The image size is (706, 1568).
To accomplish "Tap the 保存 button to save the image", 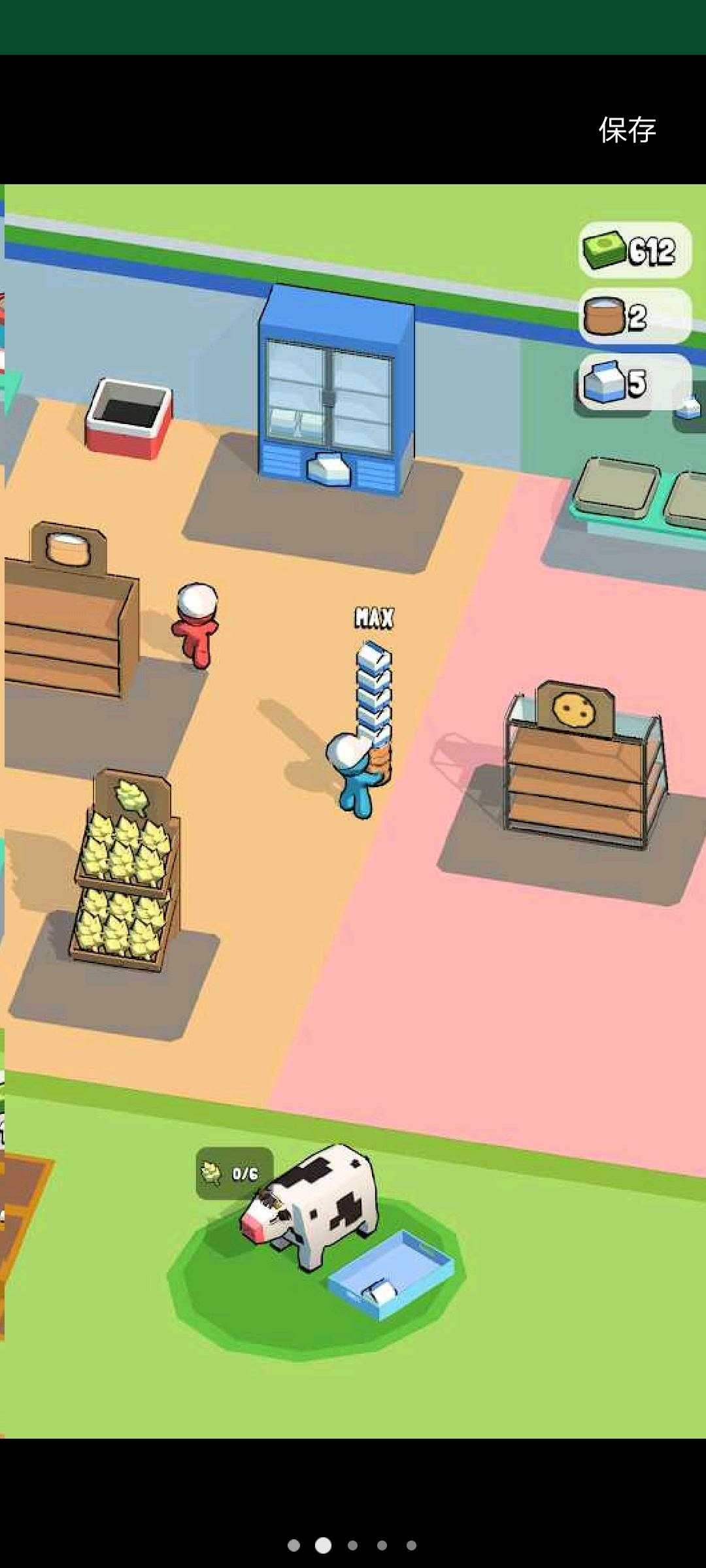I will pos(627,130).
